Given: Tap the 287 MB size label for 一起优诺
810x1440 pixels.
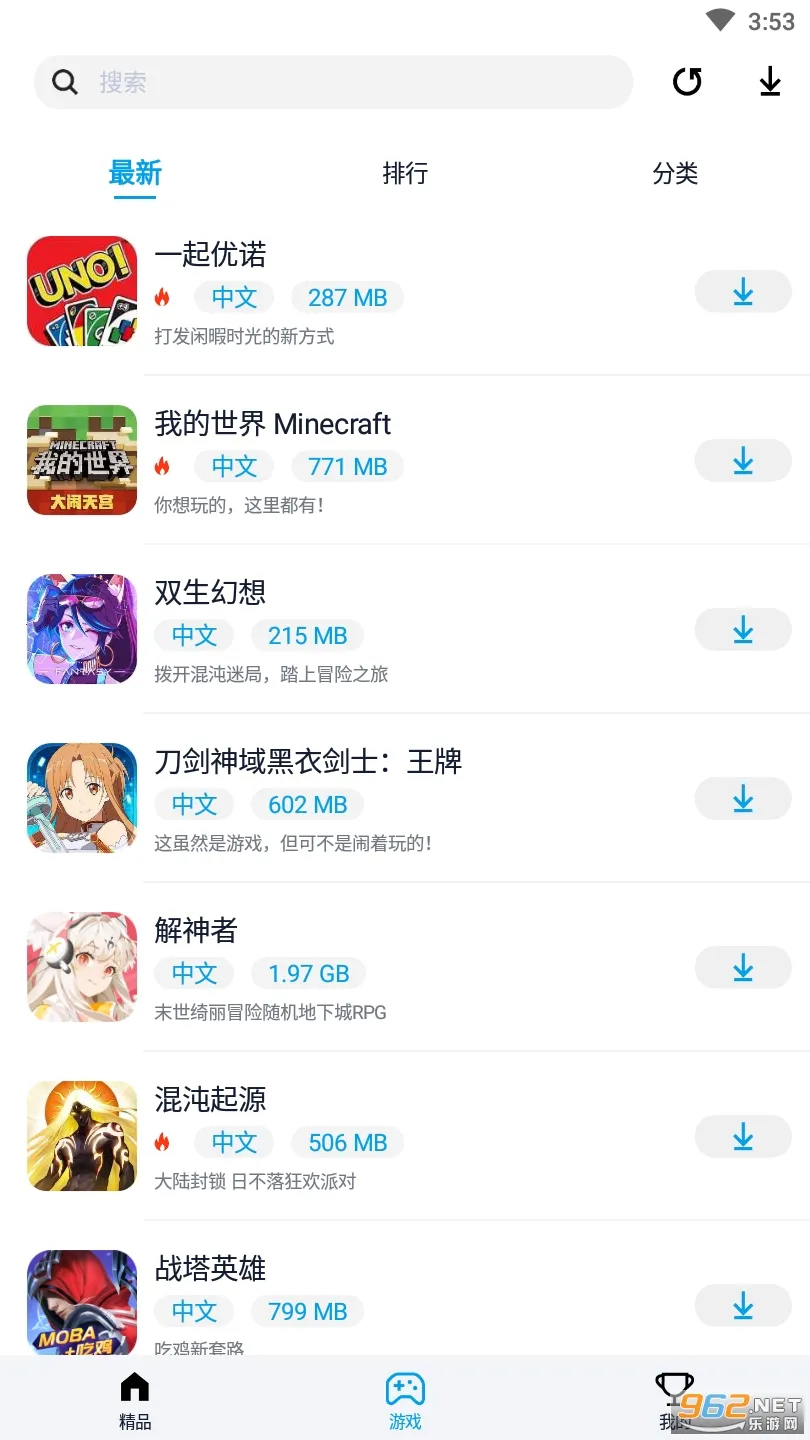Looking at the screenshot, I should point(347,296).
